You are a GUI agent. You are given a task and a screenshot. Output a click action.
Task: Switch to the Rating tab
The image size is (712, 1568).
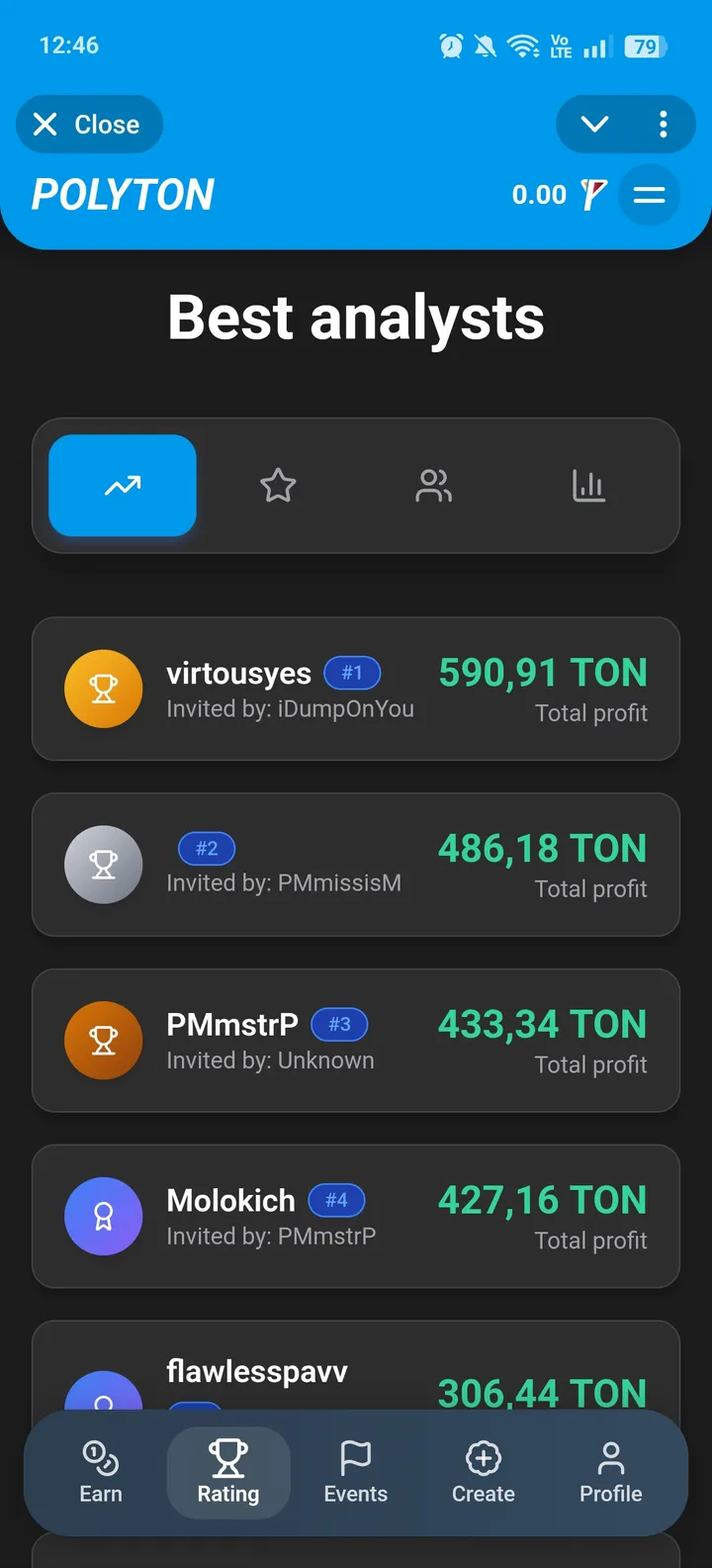(x=227, y=1473)
